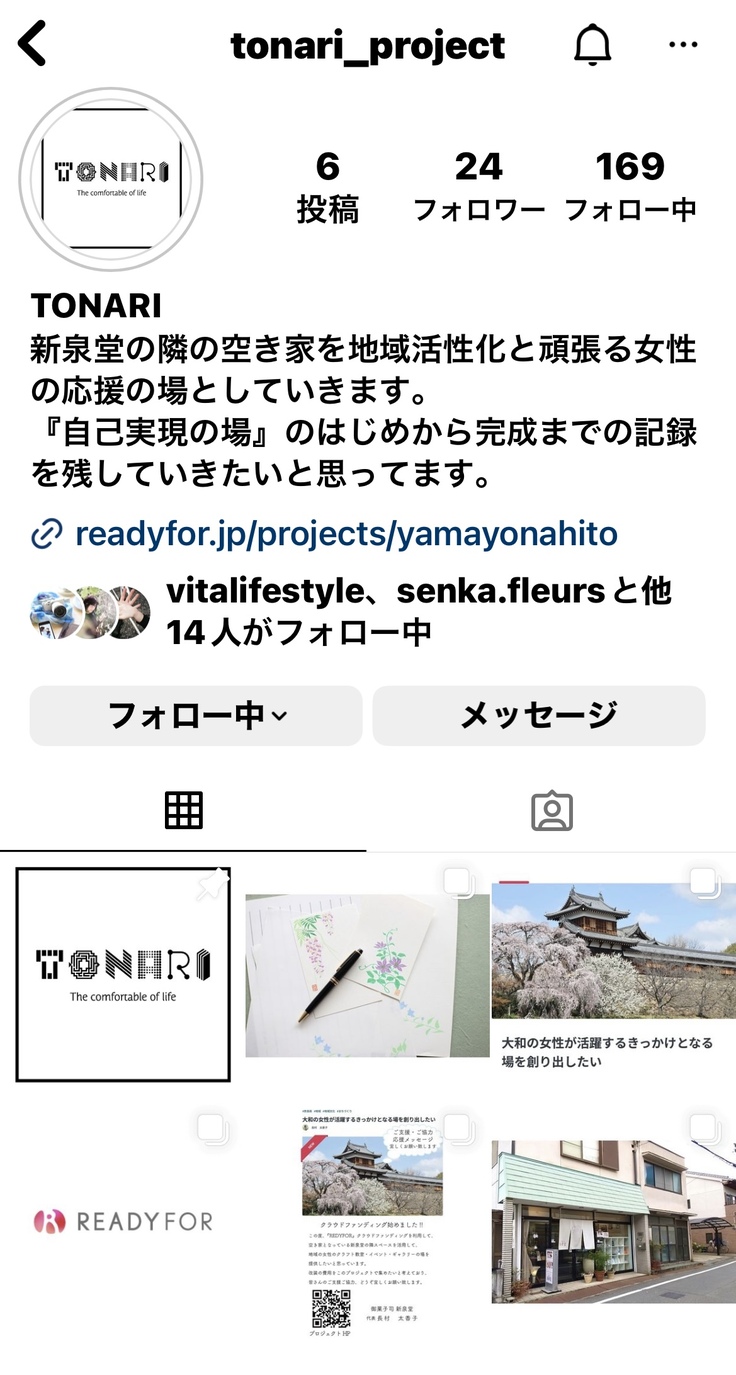This screenshot has width=736, height=1375.
Task: Switch to the tagged photos tab
Action: (551, 811)
